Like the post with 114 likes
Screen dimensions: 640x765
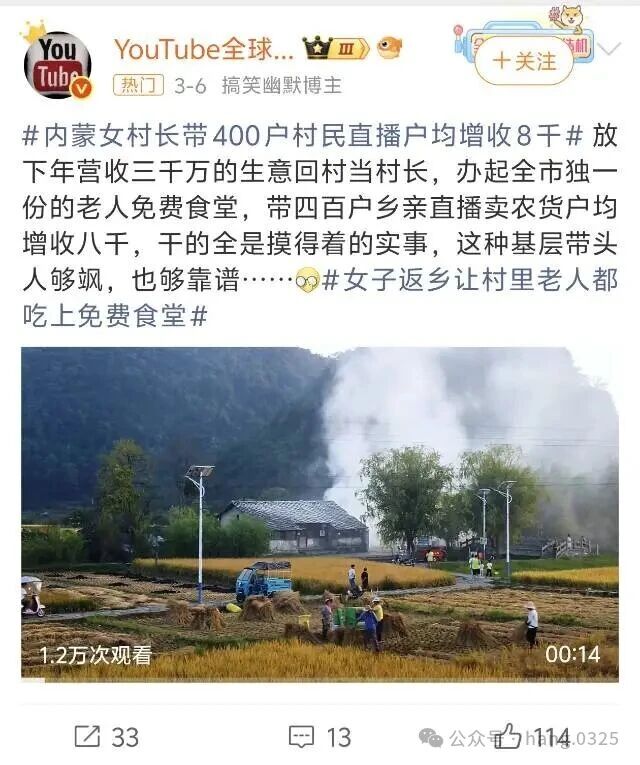click(530, 737)
